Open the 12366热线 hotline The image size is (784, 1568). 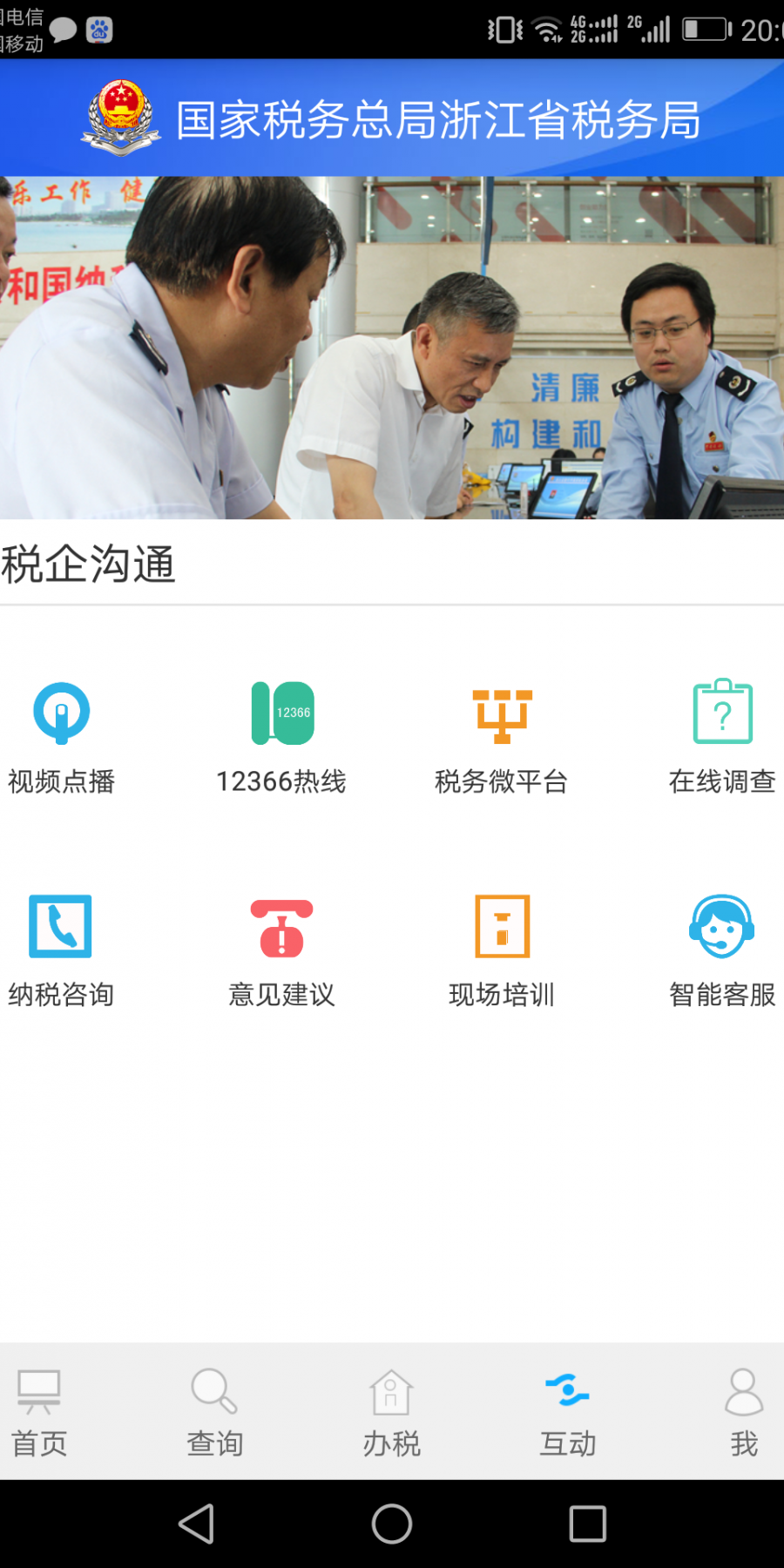pyautogui.click(x=281, y=737)
